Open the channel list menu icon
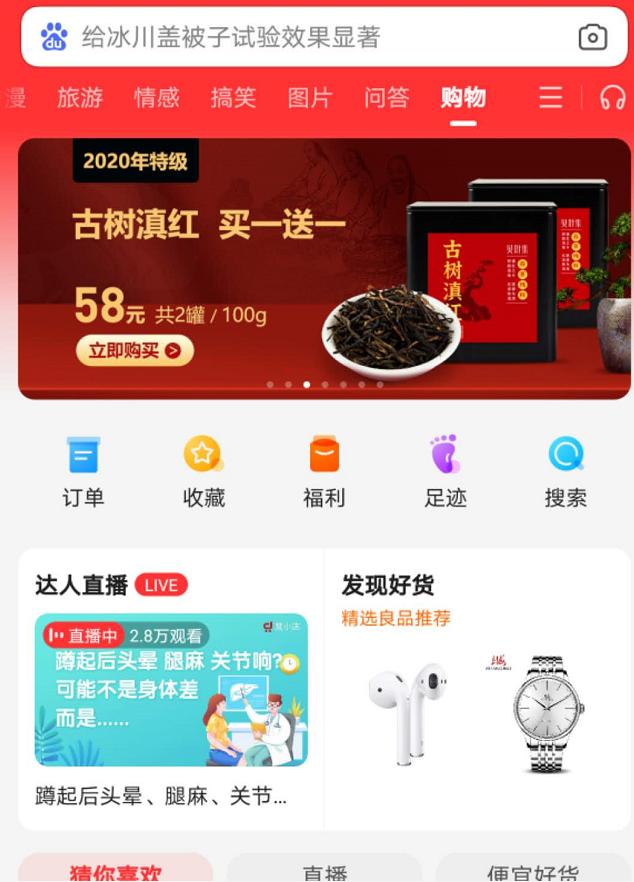 click(x=550, y=97)
